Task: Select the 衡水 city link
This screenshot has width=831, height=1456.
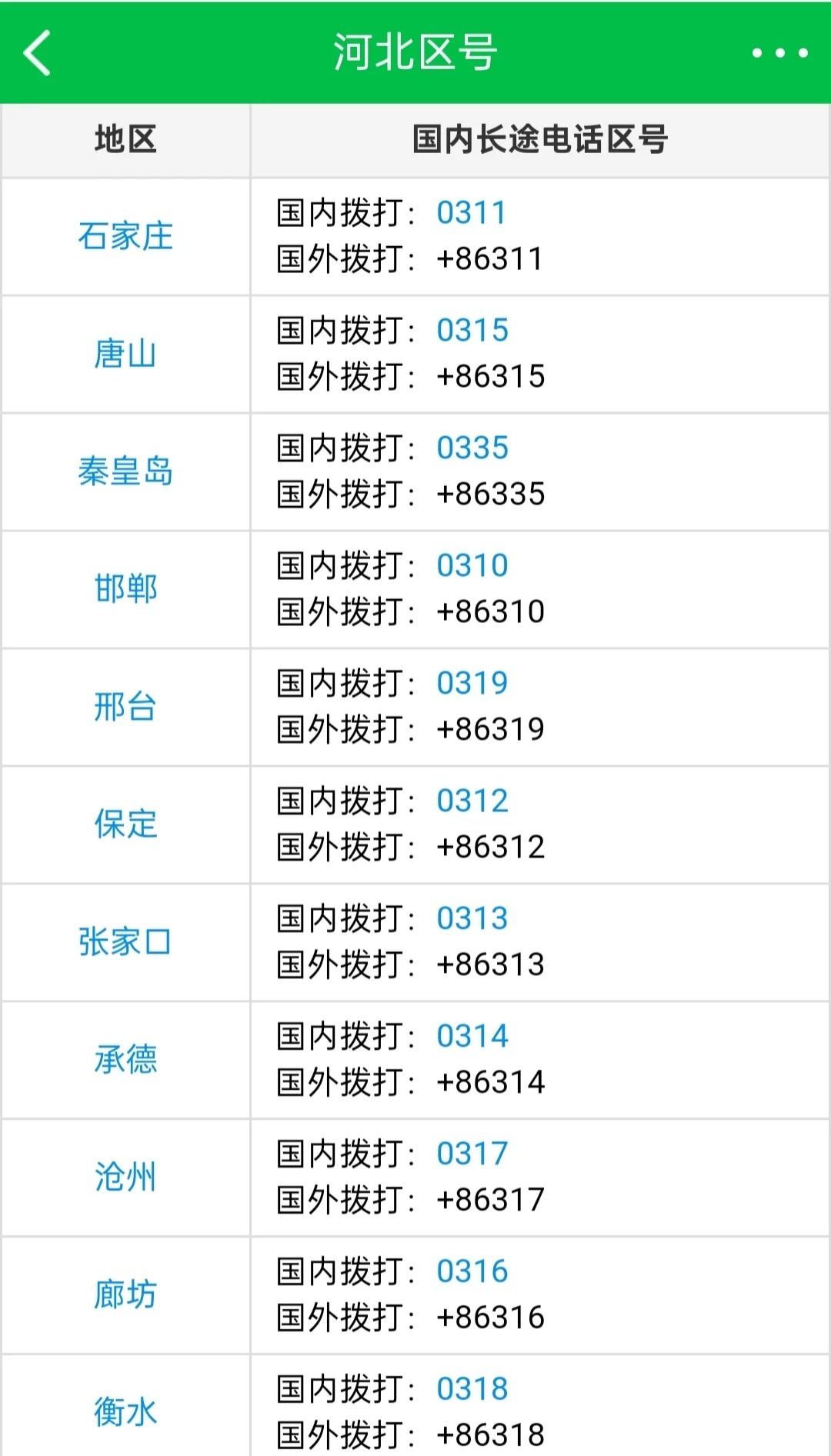Action: (x=125, y=1411)
